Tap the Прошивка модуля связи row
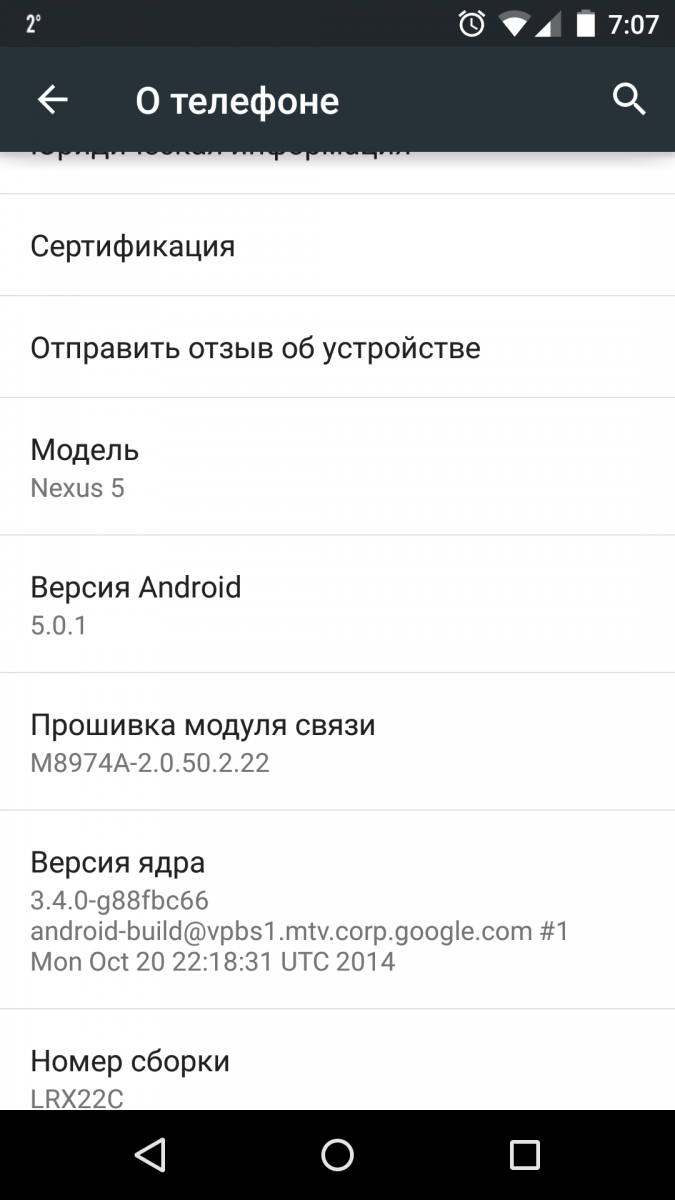 point(337,743)
